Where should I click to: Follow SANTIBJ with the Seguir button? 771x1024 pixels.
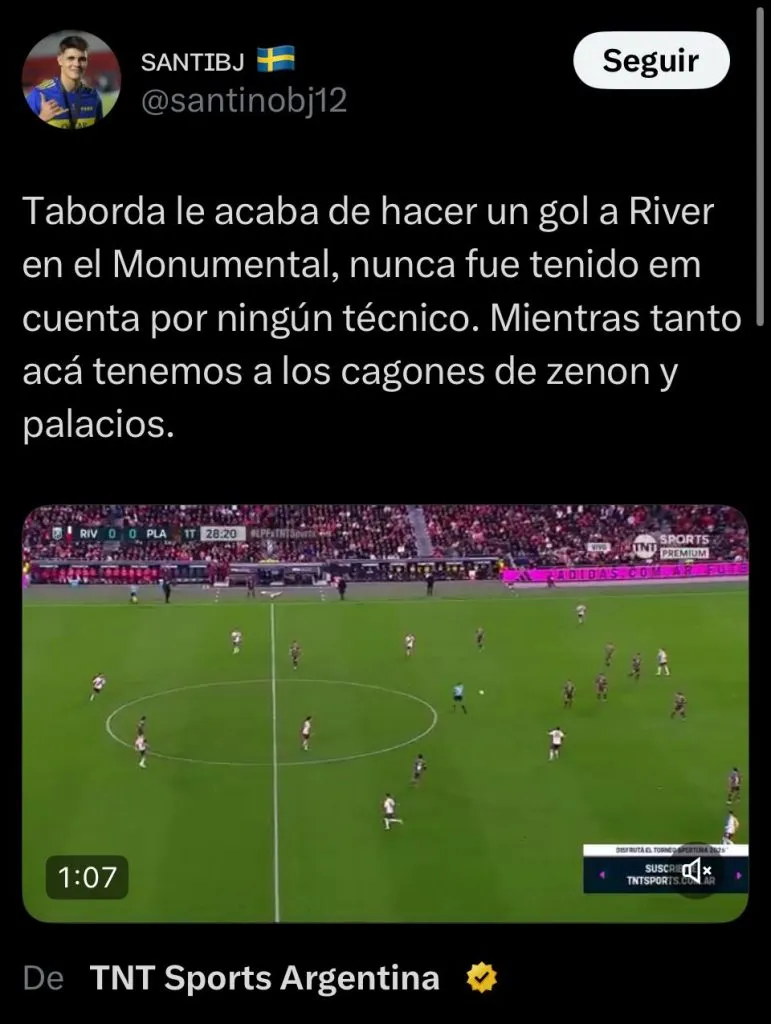pyautogui.click(x=650, y=62)
